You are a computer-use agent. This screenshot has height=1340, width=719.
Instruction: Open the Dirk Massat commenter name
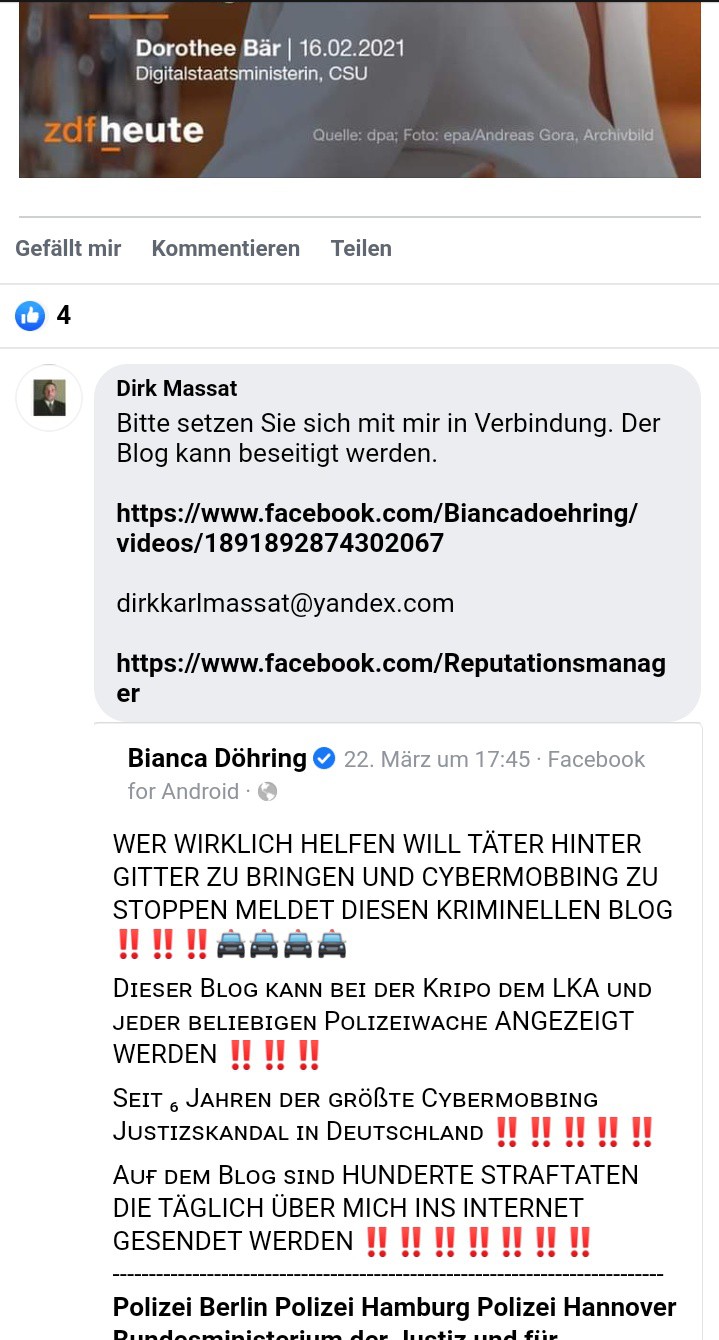point(177,388)
